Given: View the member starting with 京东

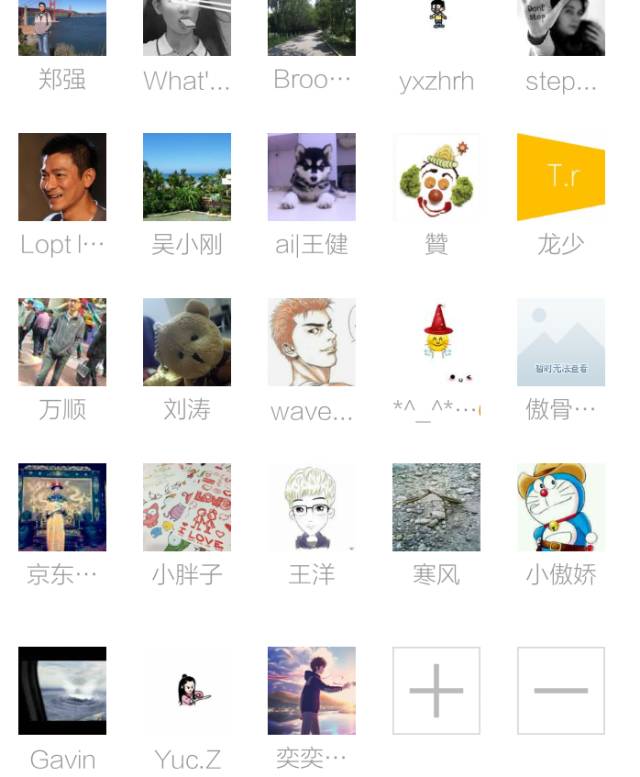Looking at the screenshot, I should point(62,507).
